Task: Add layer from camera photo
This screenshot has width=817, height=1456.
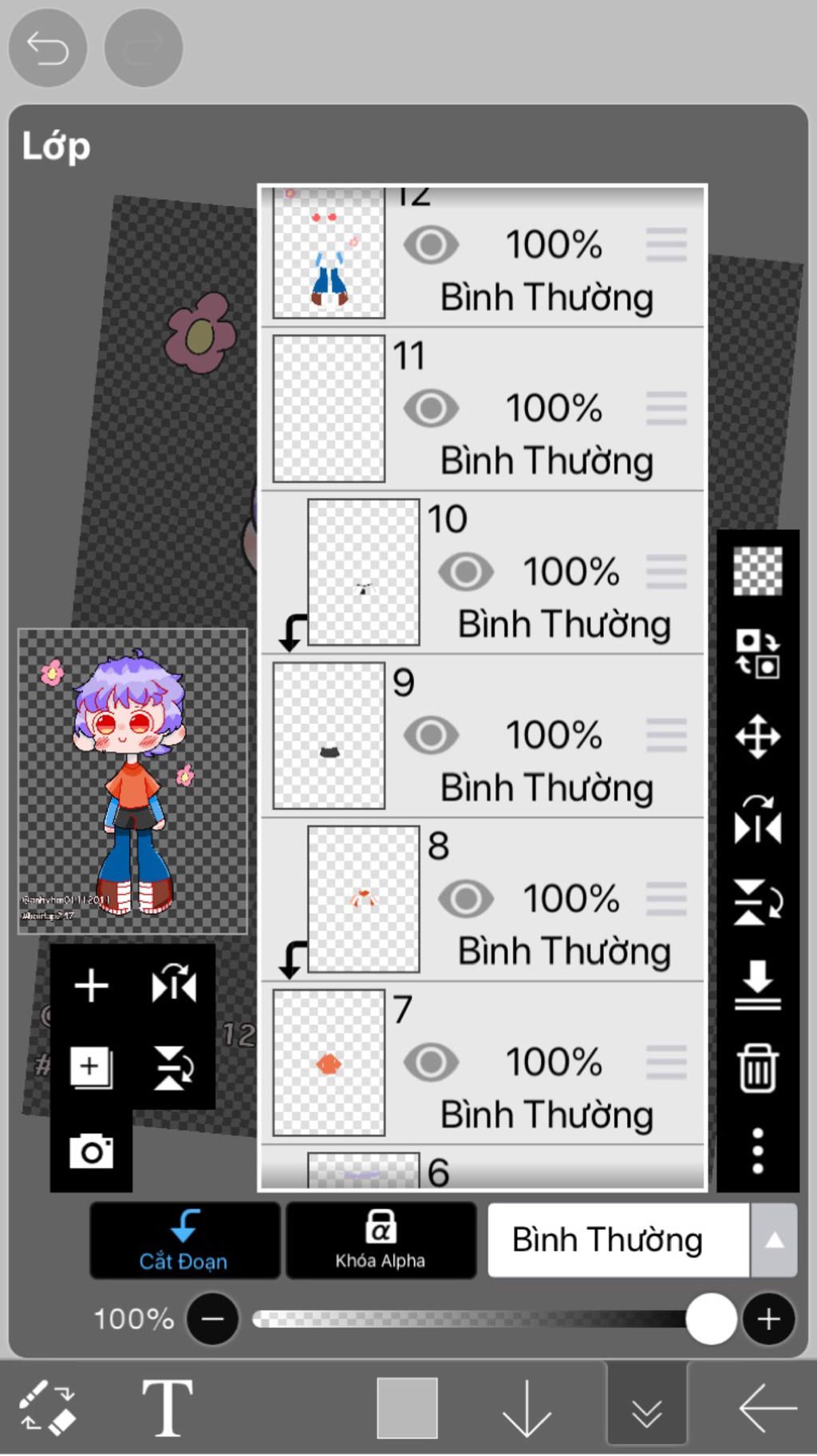Action: pyautogui.click(x=91, y=1151)
